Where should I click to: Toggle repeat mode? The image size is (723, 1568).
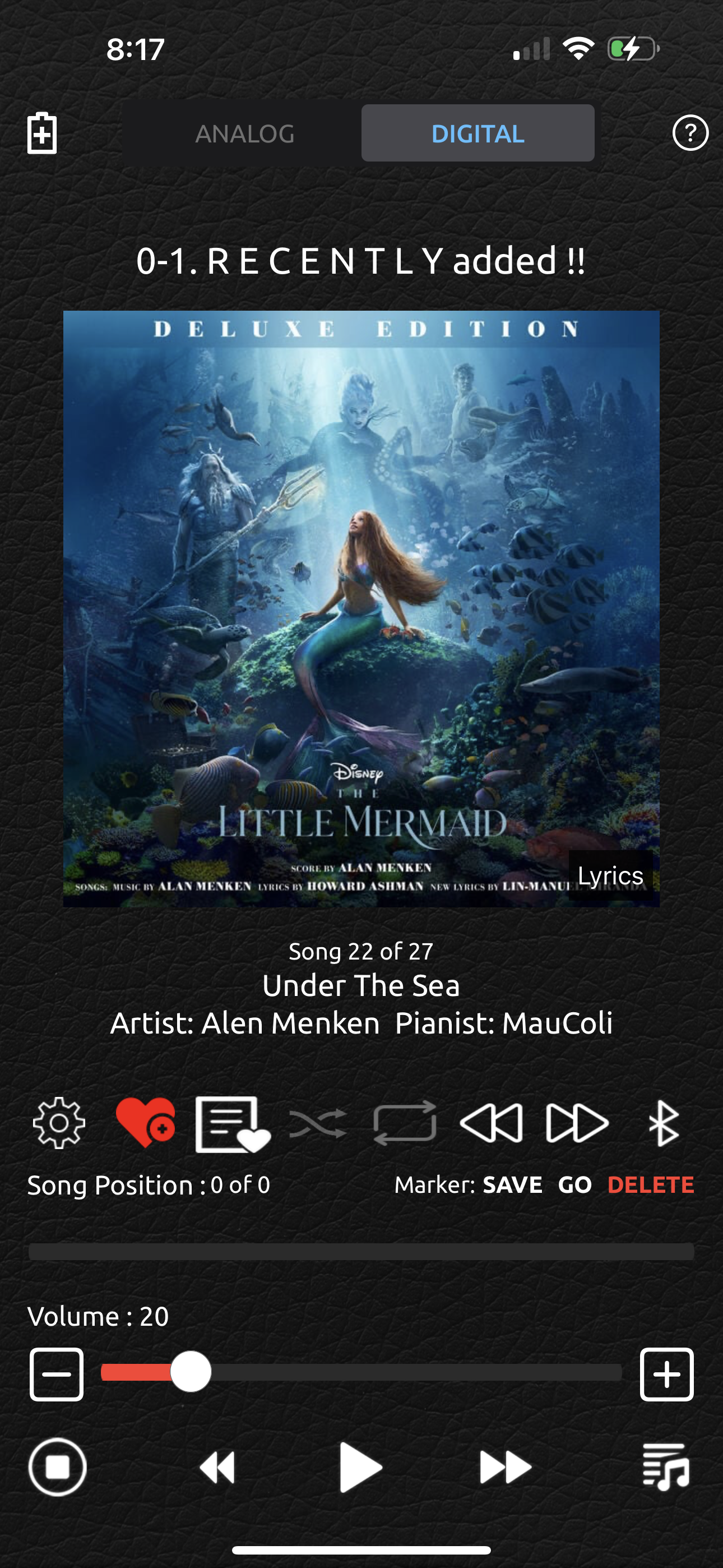(x=405, y=1123)
